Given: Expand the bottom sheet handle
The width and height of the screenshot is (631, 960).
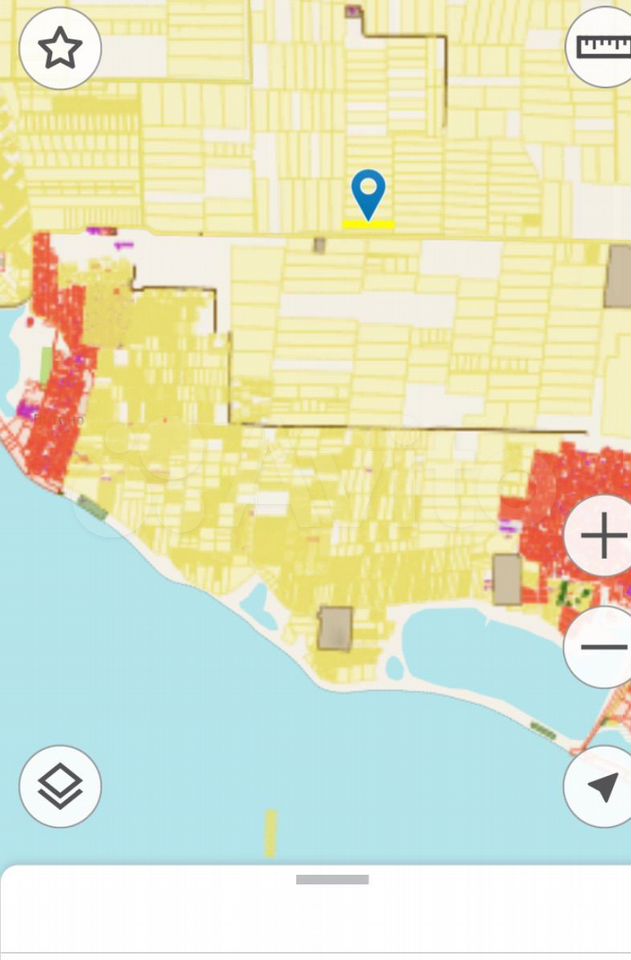Looking at the screenshot, I should tap(332, 880).
